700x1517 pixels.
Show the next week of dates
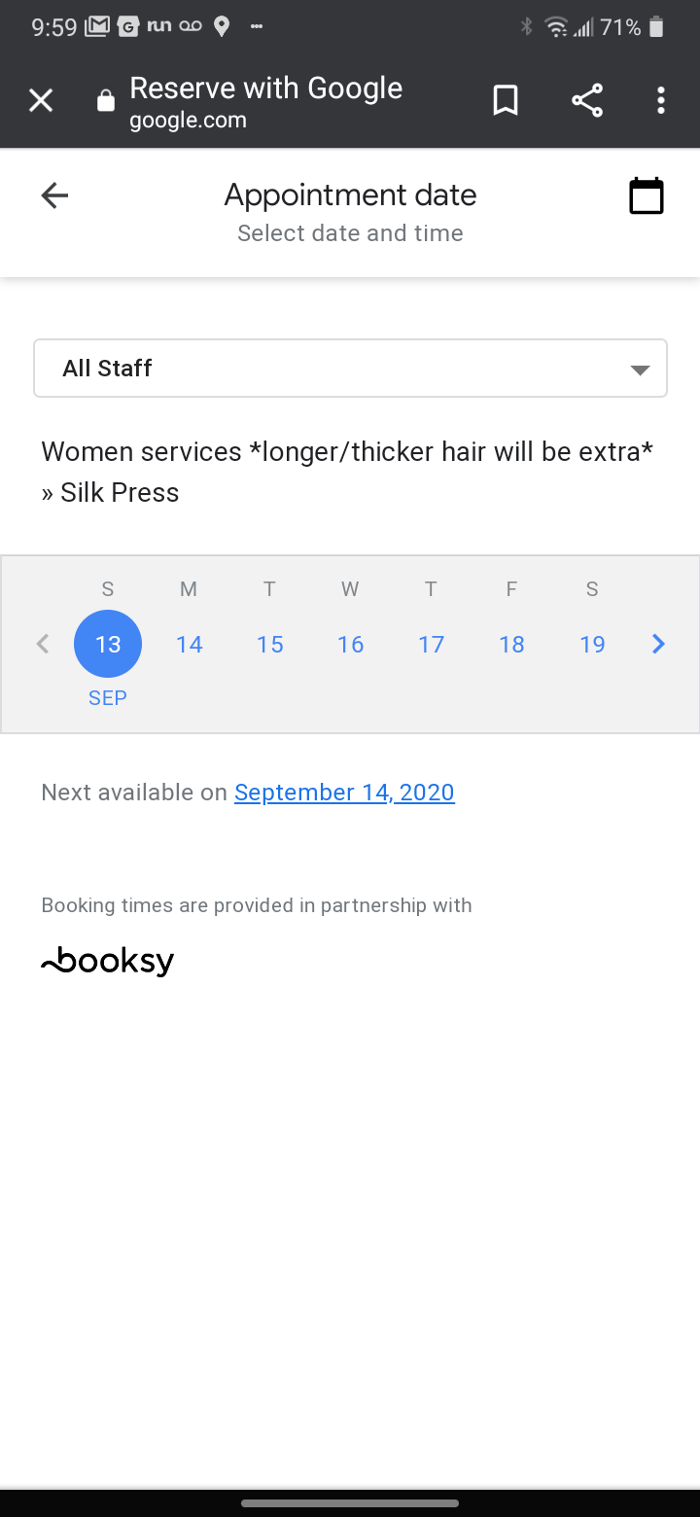point(658,644)
